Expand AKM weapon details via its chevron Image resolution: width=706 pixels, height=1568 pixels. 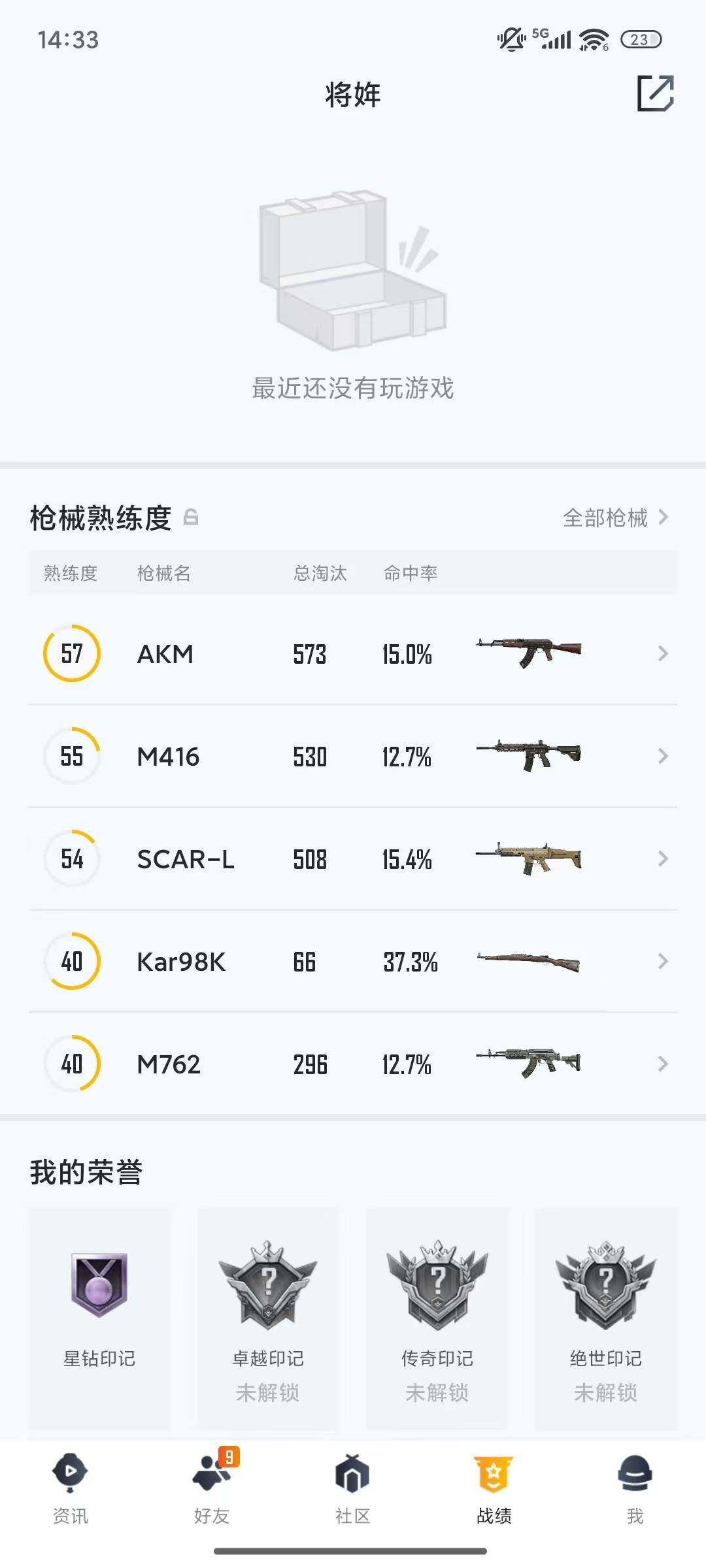click(x=662, y=653)
